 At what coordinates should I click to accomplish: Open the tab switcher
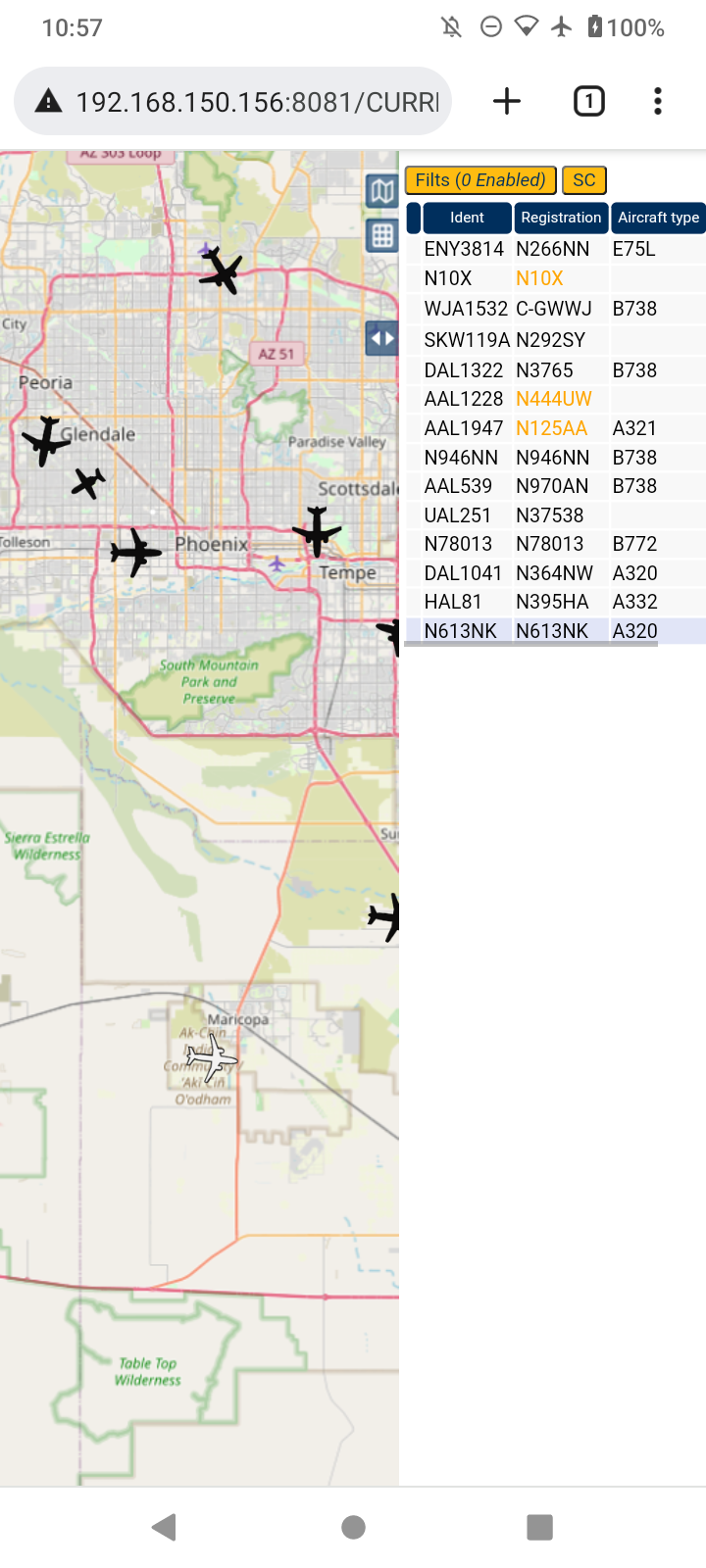pos(588,101)
